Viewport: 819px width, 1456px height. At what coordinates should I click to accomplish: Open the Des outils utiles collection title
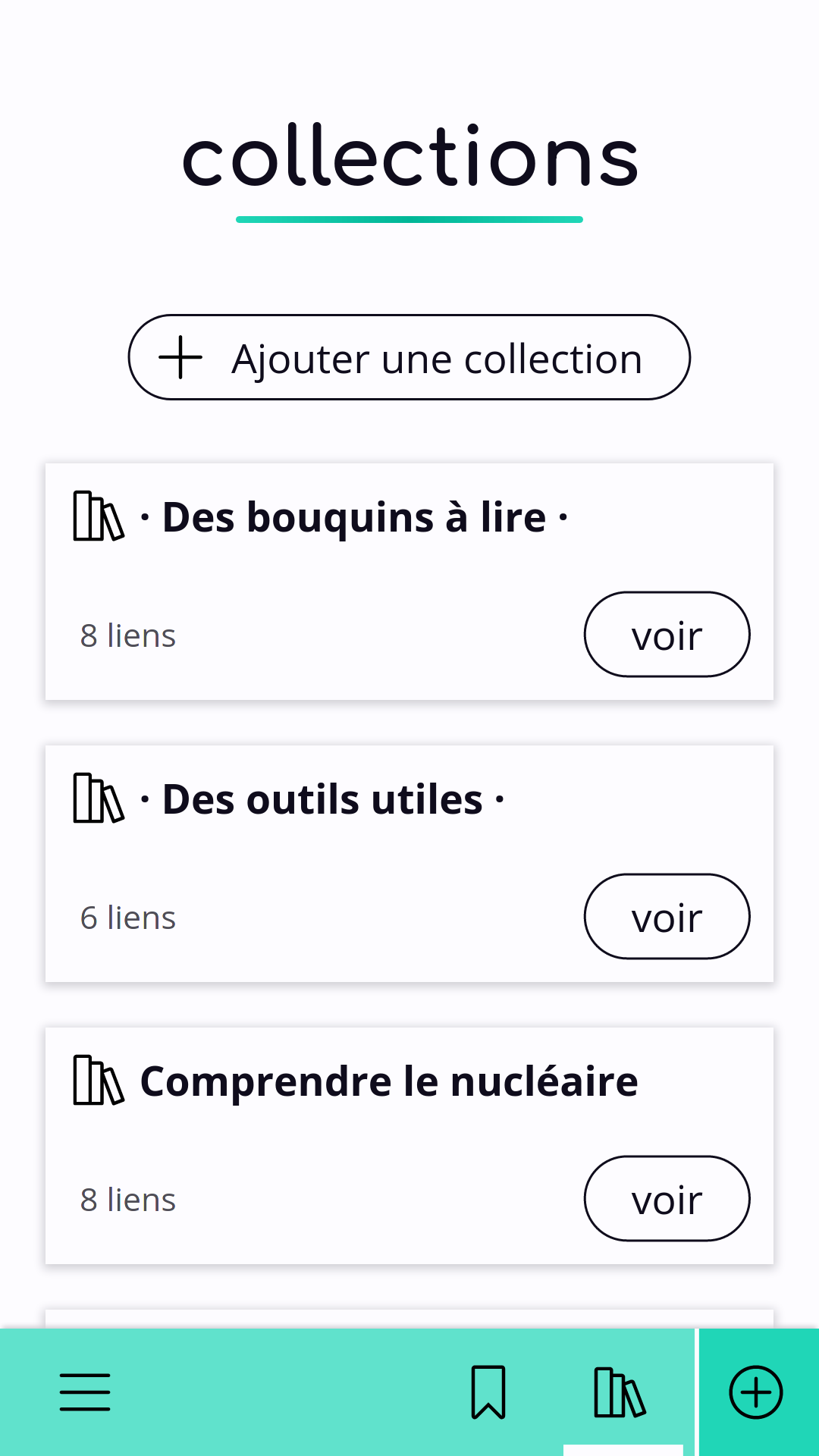pos(322,799)
